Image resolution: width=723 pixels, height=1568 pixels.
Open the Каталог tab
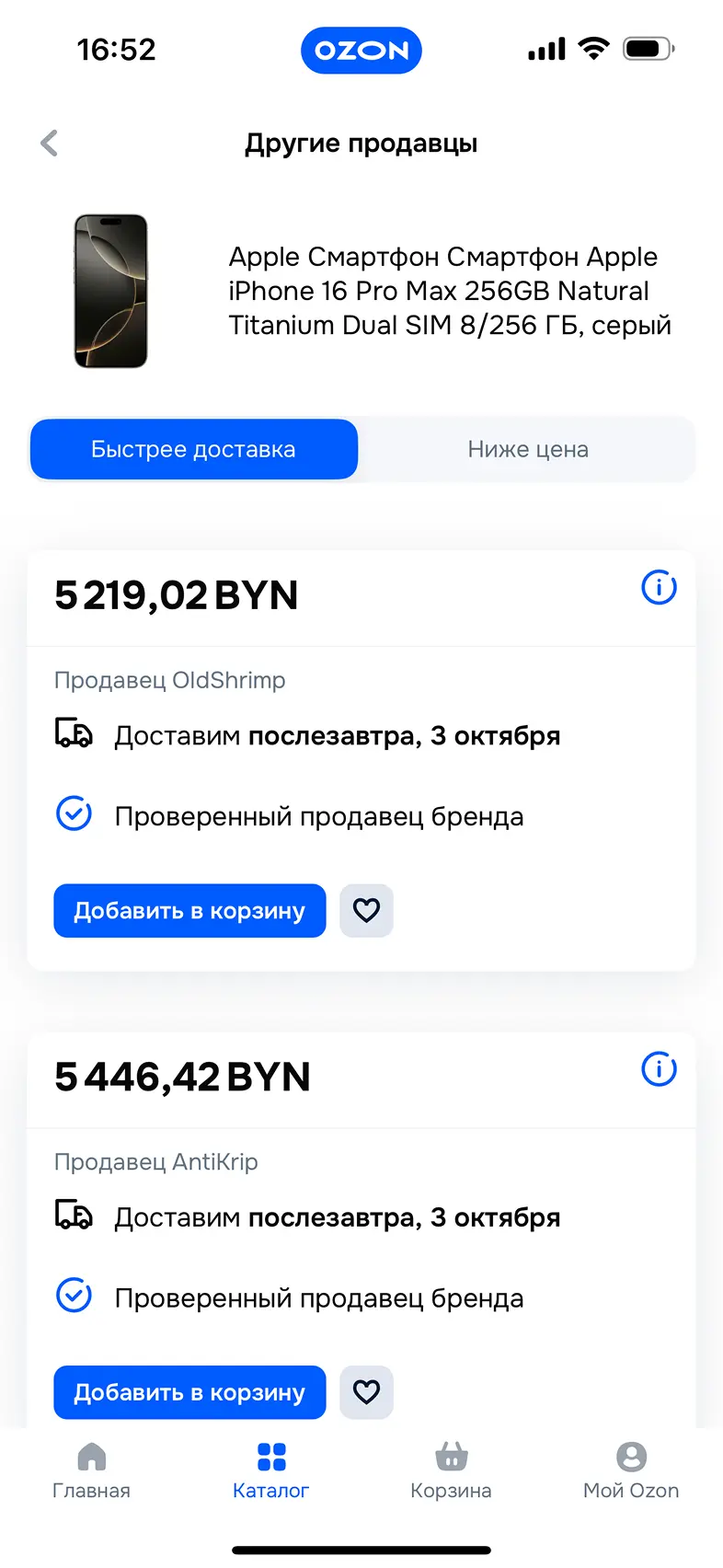click(271, 1470)
